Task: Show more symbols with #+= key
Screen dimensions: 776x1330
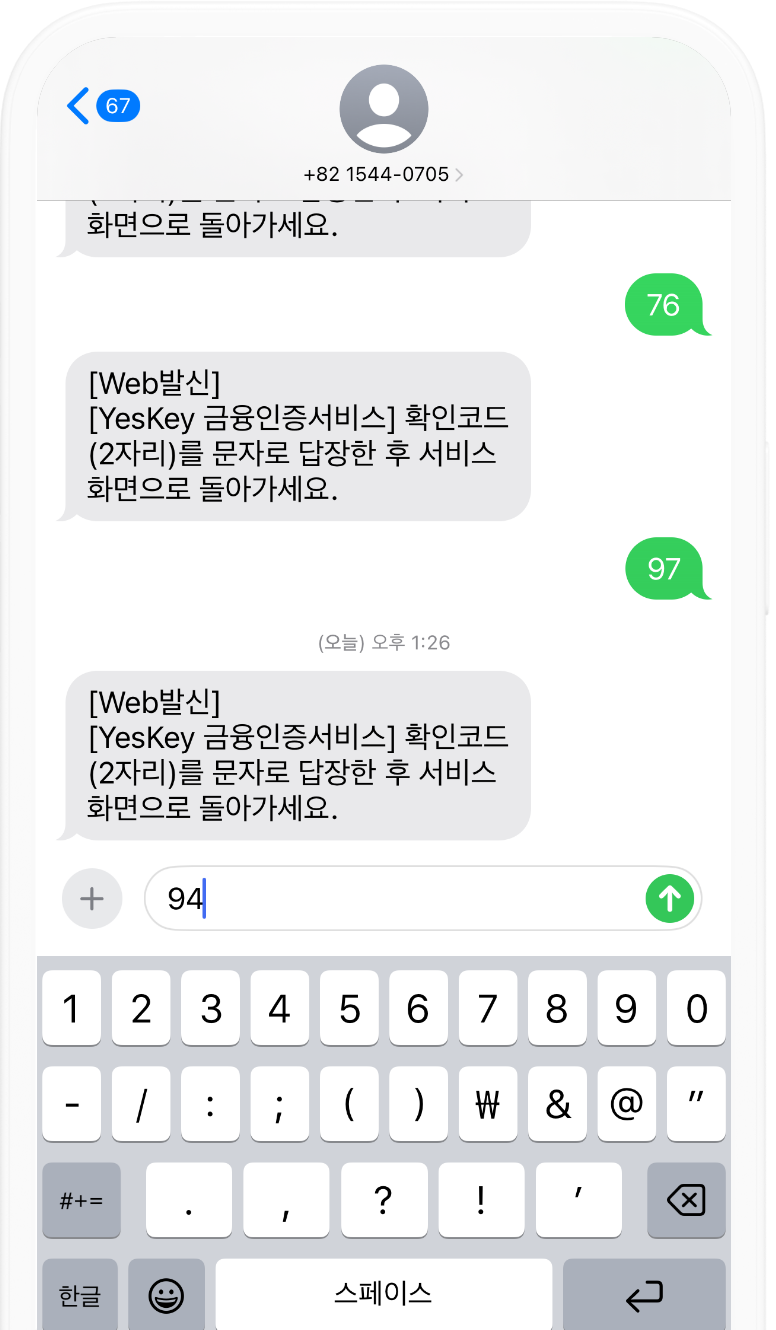Action: 81,1200
